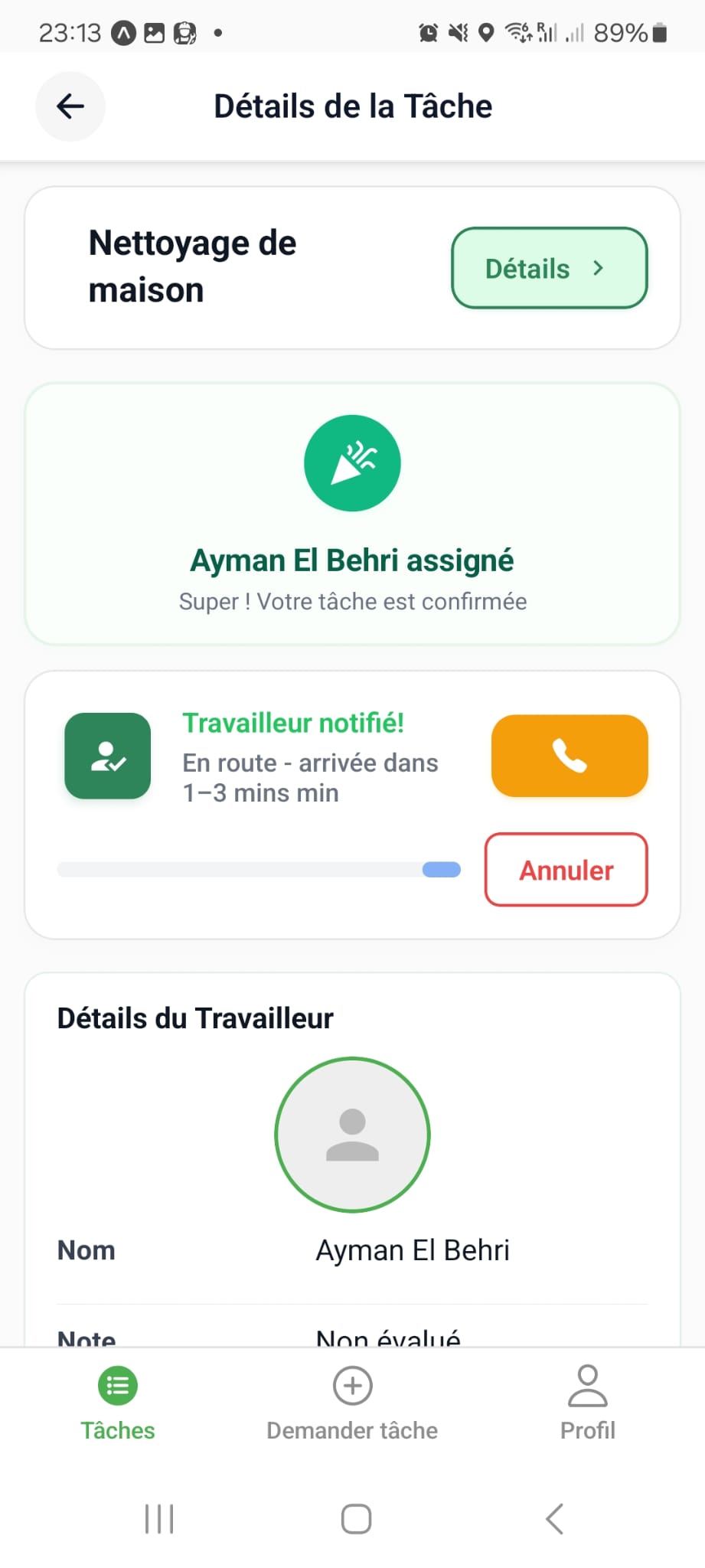
Task: Switch to the Tâches tab
Action: click(117, 1406)
